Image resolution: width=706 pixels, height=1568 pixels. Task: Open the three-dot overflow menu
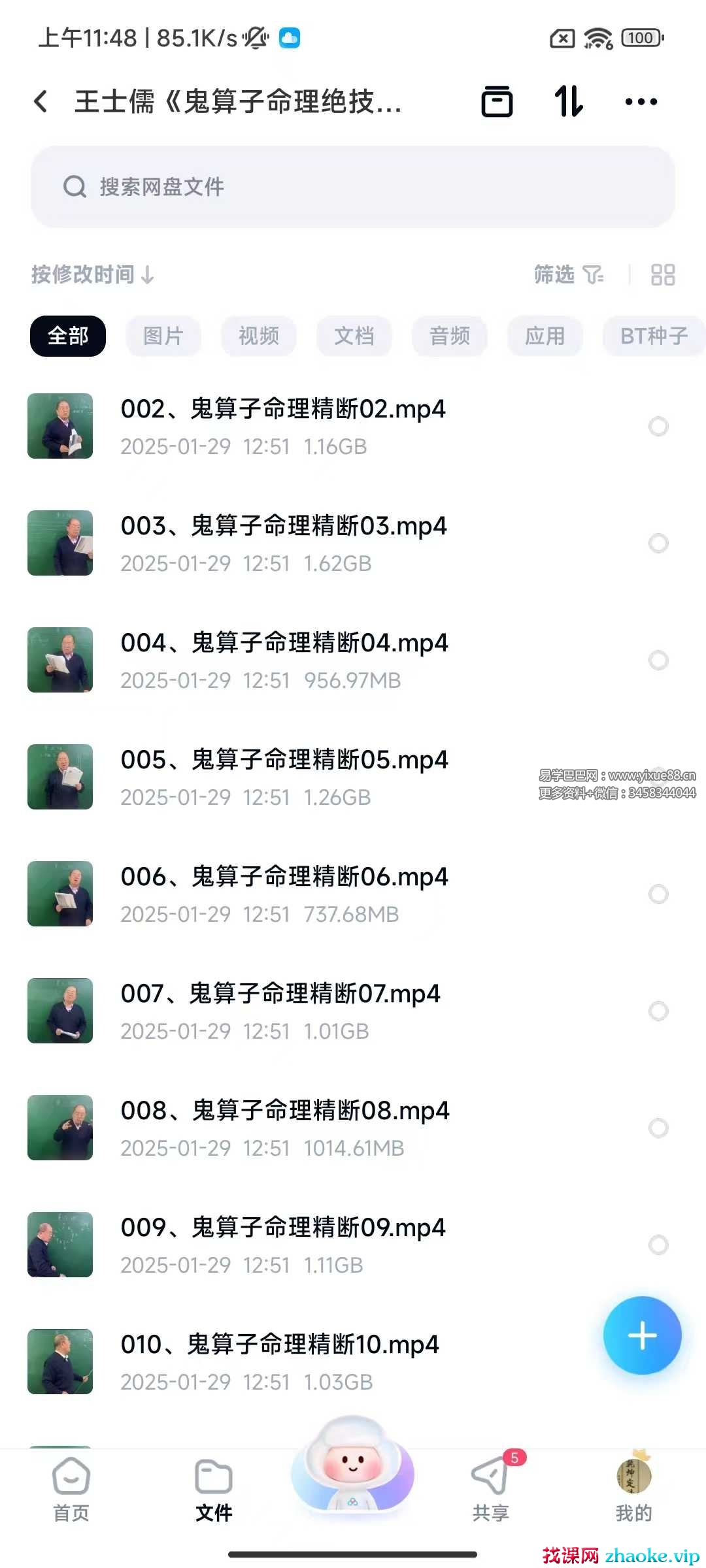(x=641, y=101)
